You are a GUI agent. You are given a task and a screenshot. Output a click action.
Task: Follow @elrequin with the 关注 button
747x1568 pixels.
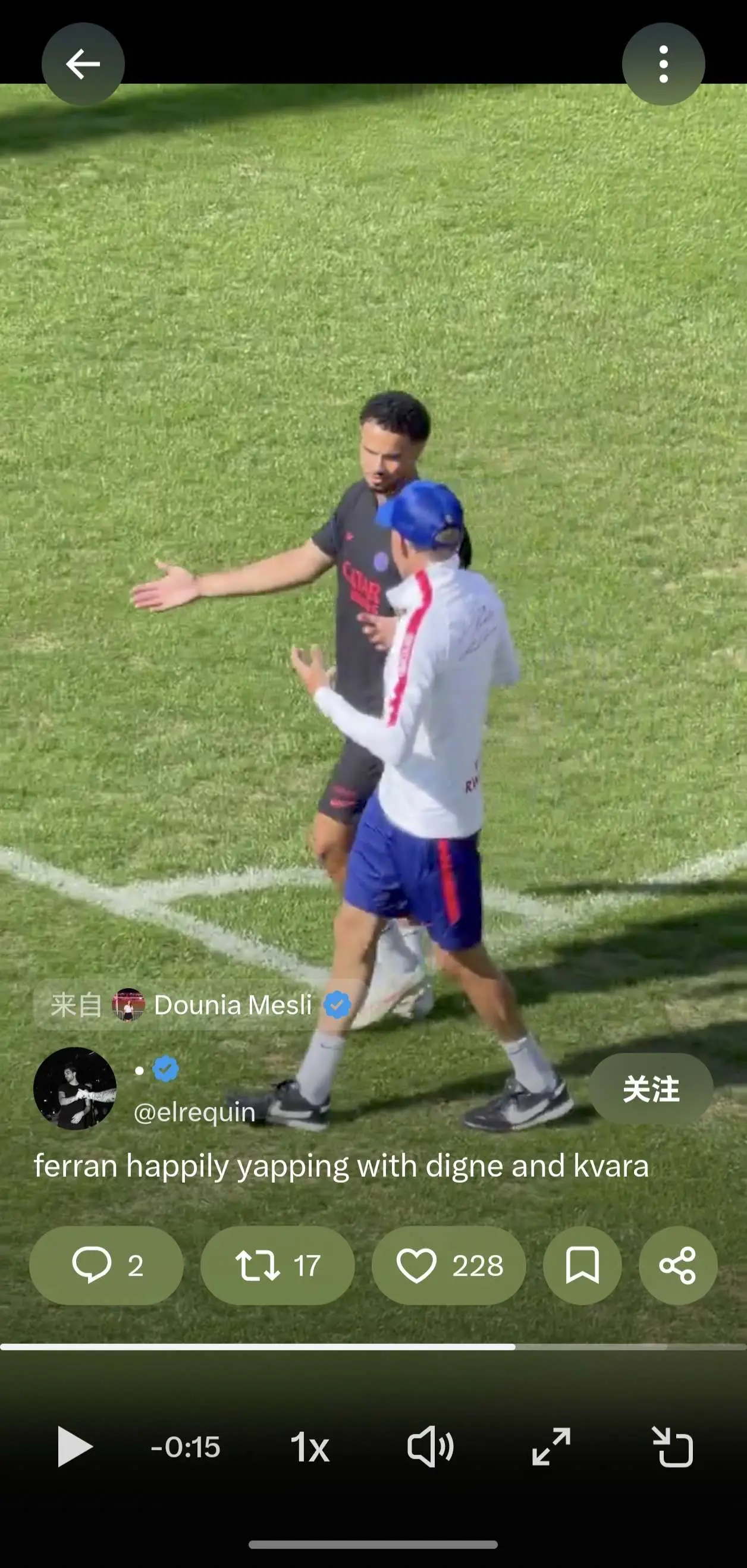(x=651, y=1089)
